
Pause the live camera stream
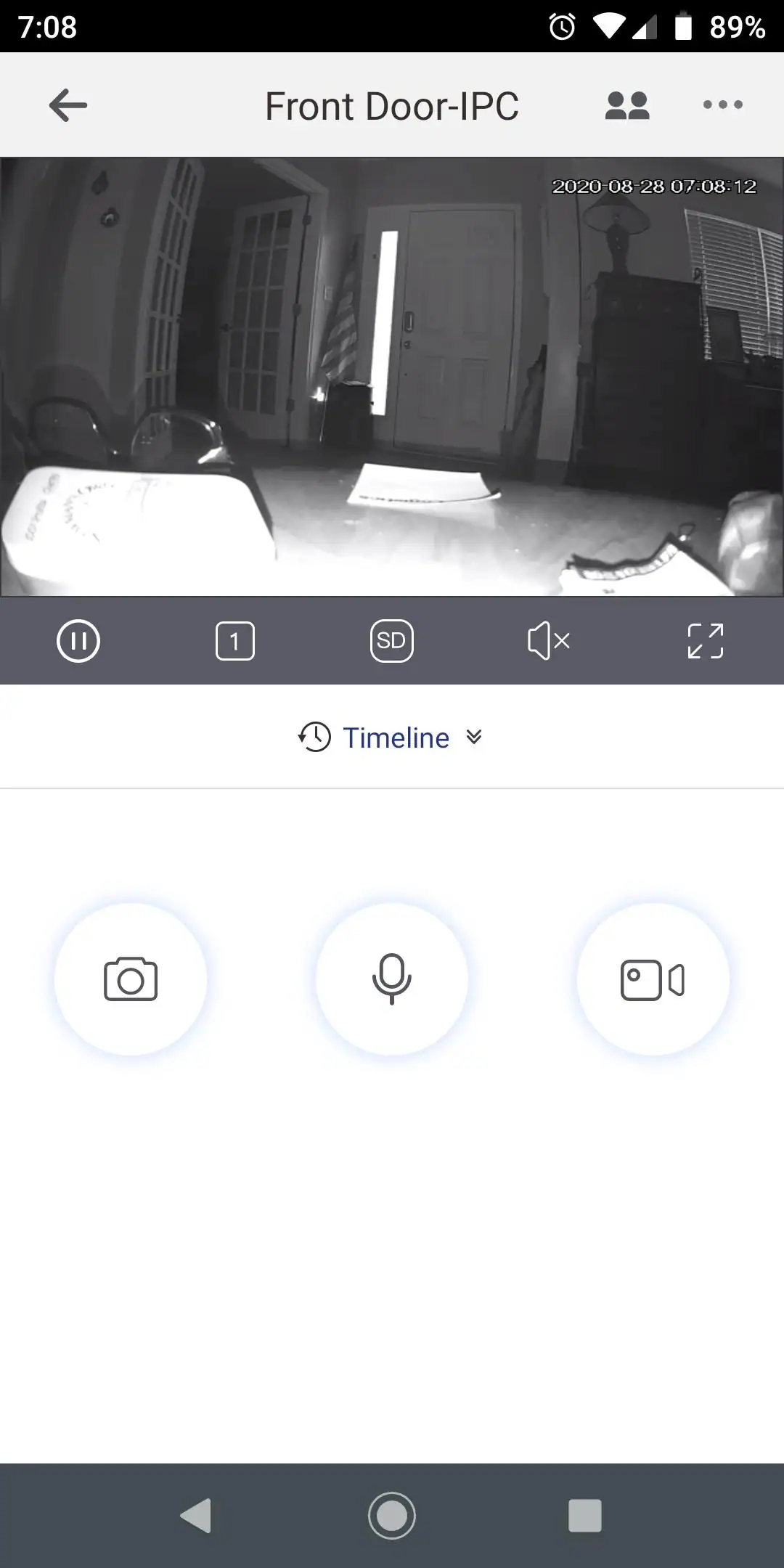coord(78,641)
